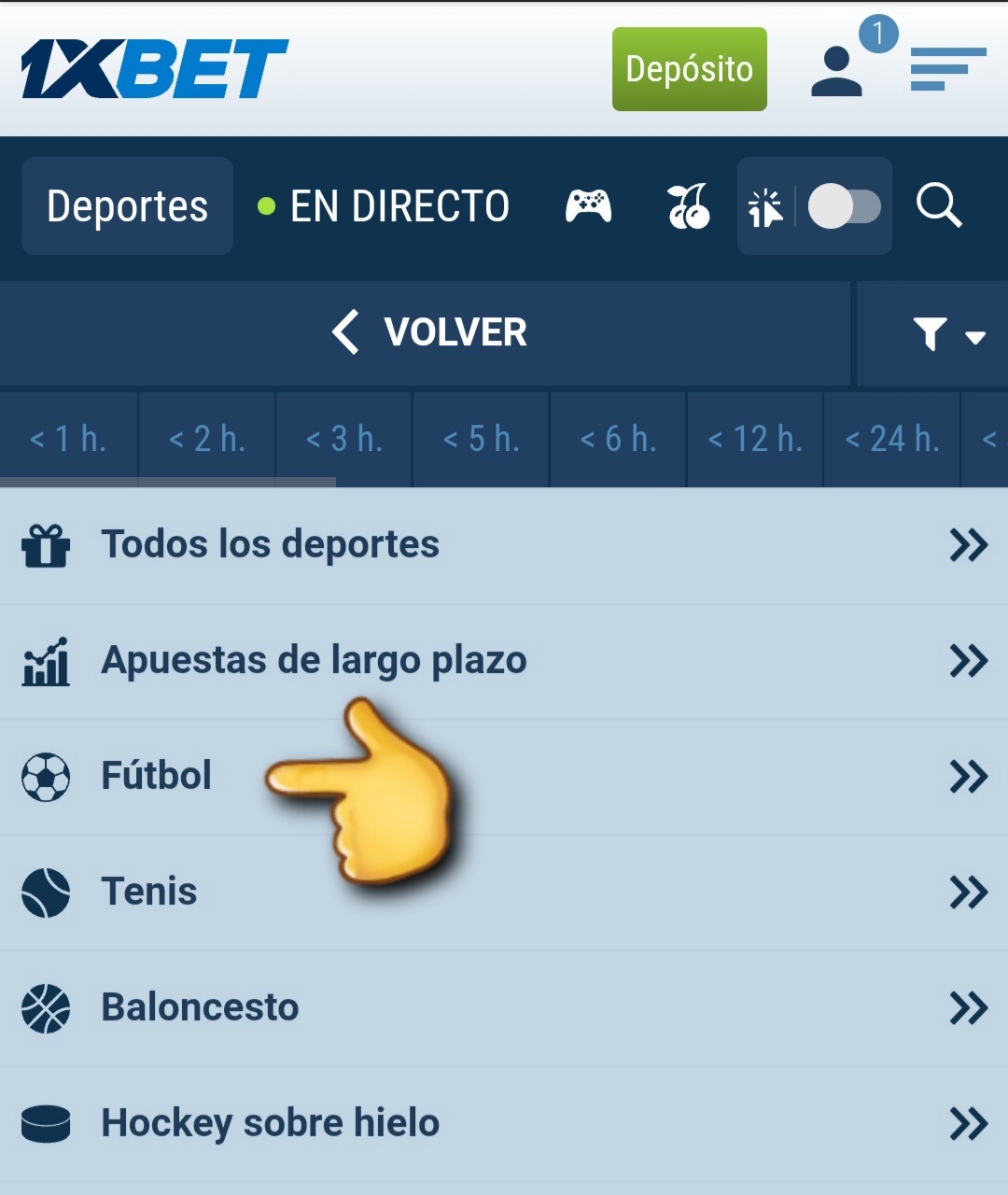Open Apuestas de largo plazo
Viewport: 1008px width, 1195px height.
504,661
